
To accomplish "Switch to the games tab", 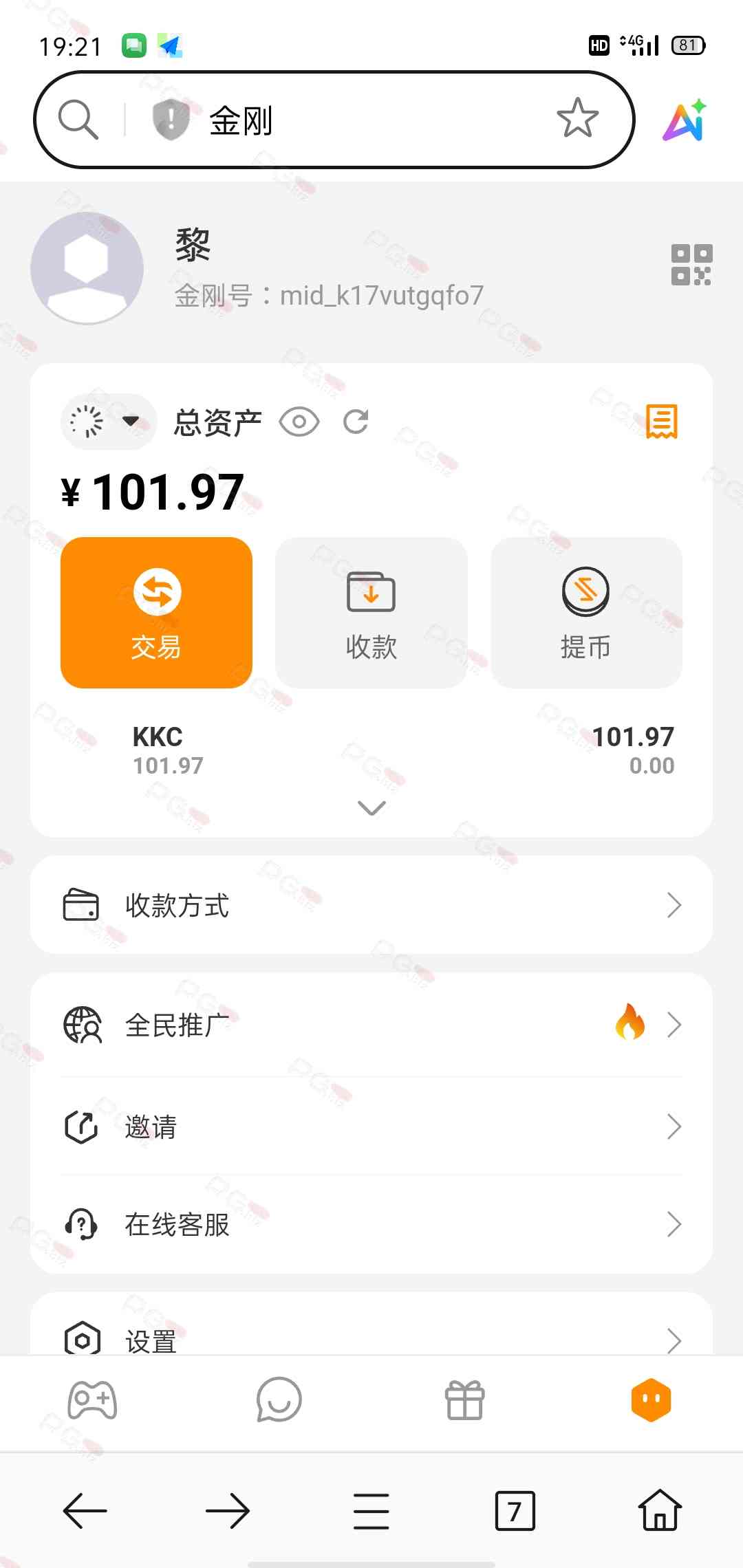I will (x=92, y=1400).
